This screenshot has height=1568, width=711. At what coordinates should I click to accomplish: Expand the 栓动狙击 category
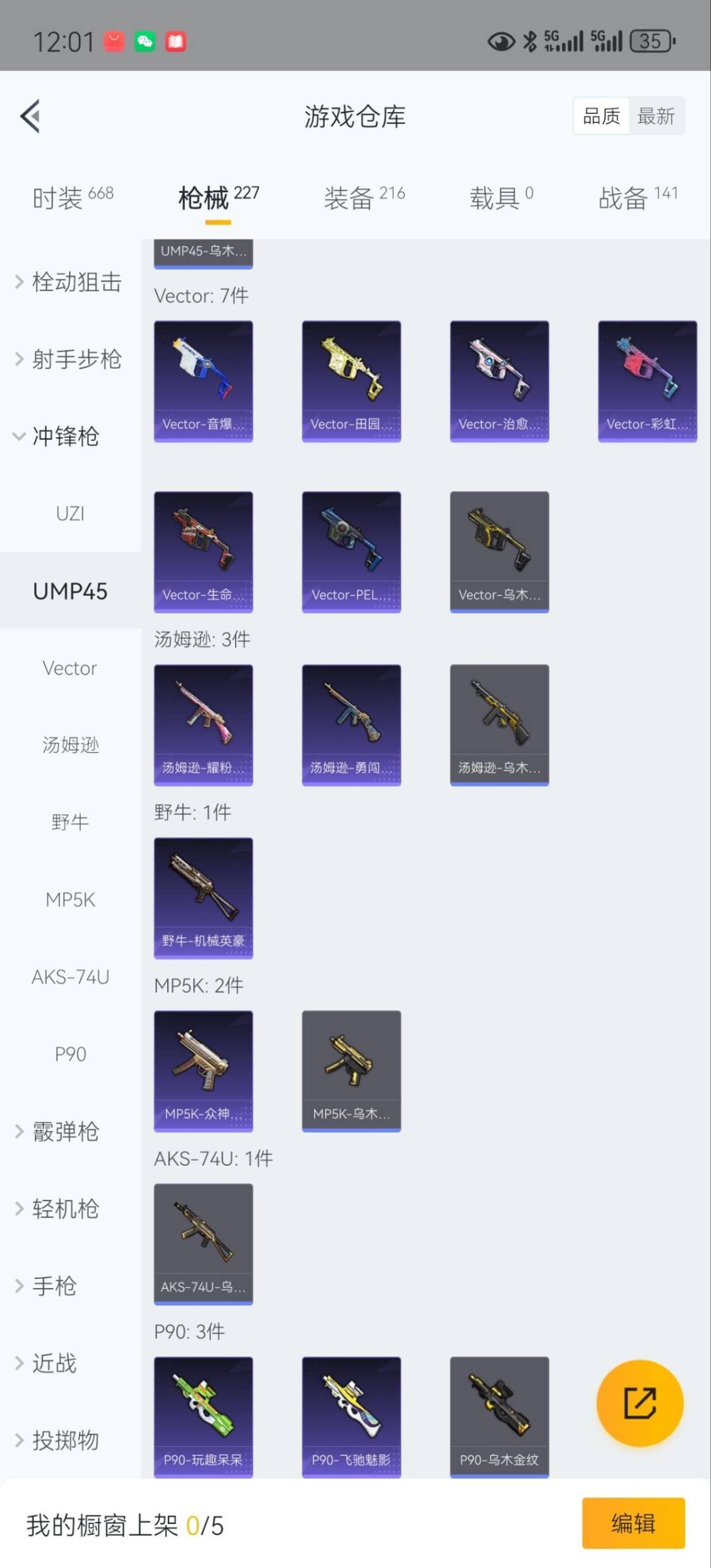(69, 282)
